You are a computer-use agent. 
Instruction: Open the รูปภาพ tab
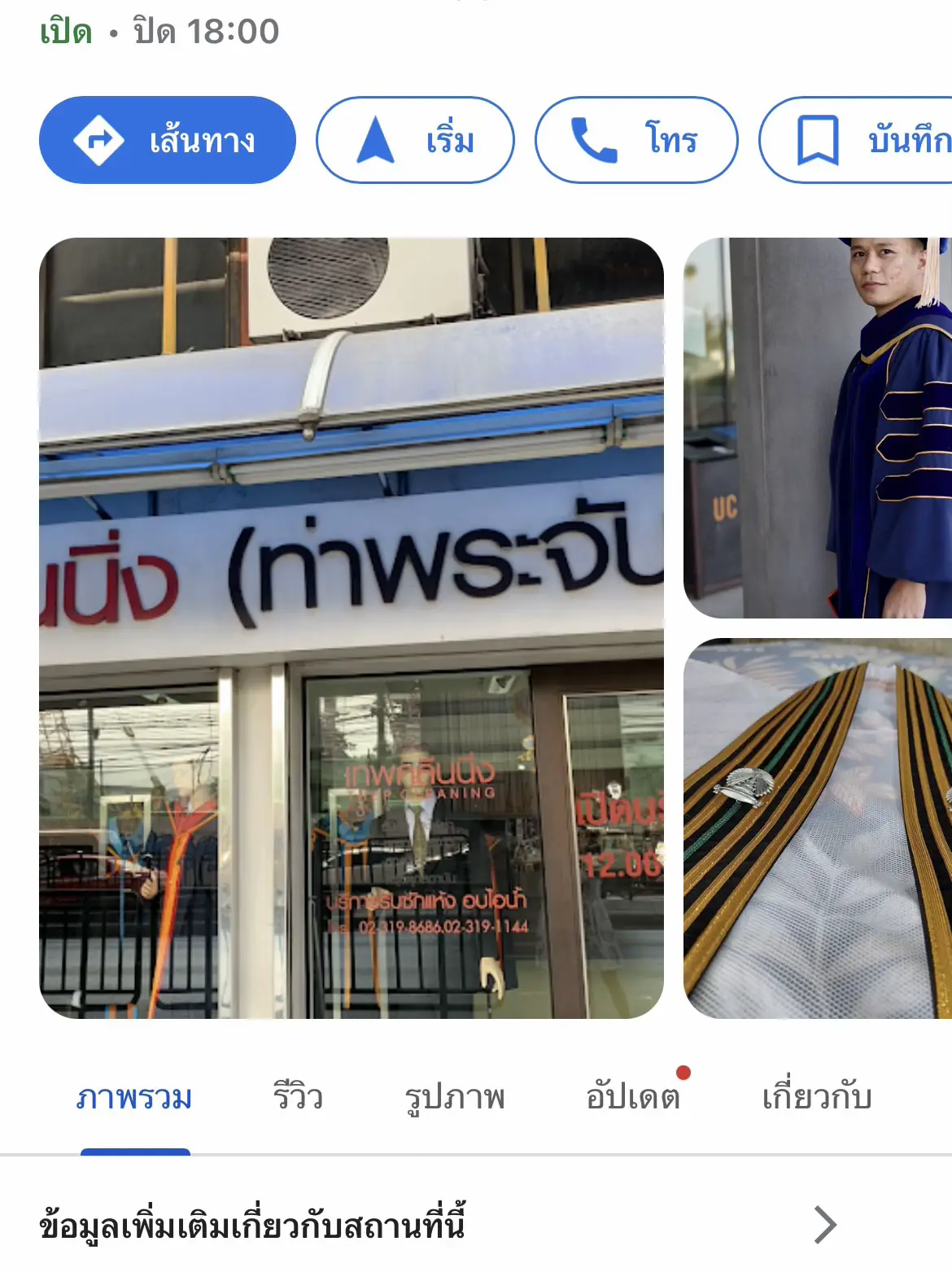(455, 1097)
